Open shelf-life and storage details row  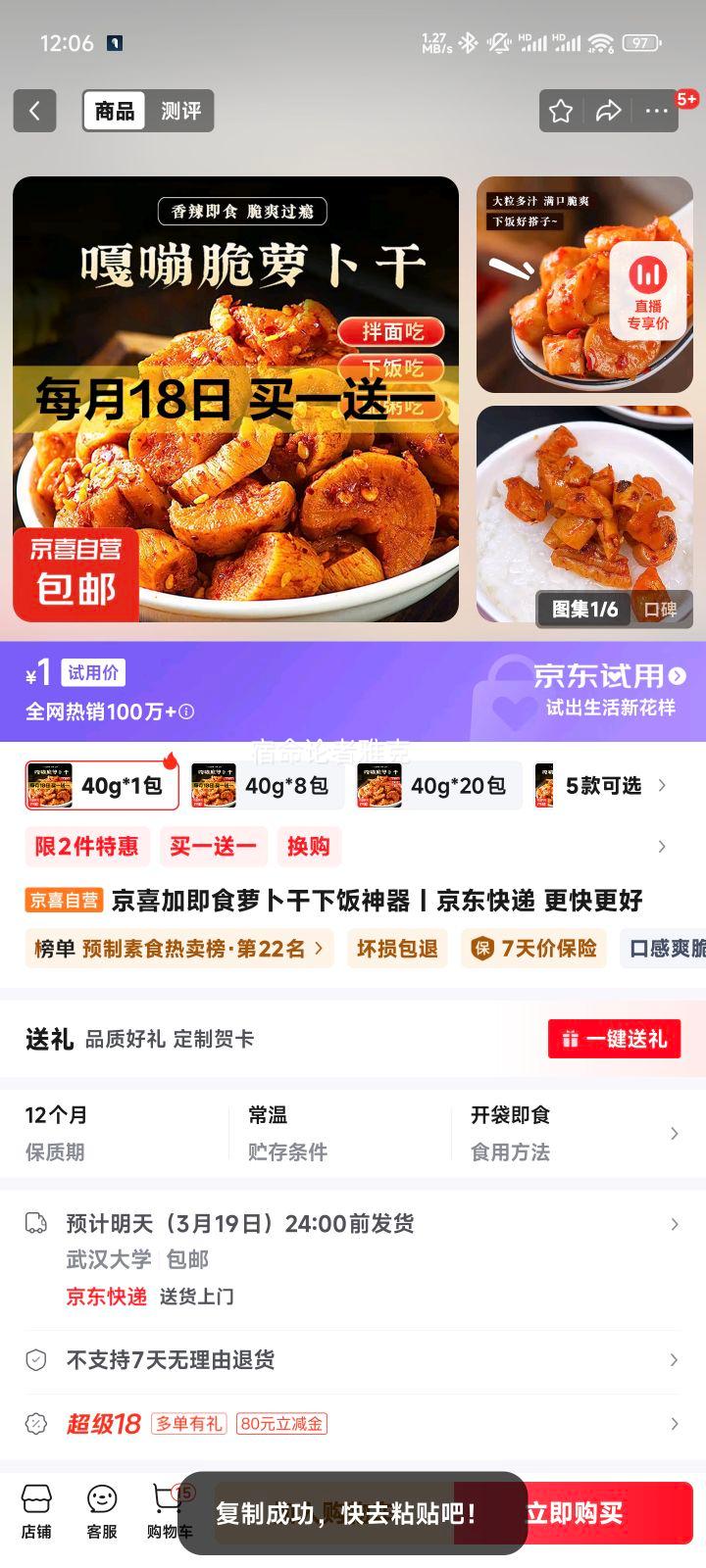coord(353,1133)
